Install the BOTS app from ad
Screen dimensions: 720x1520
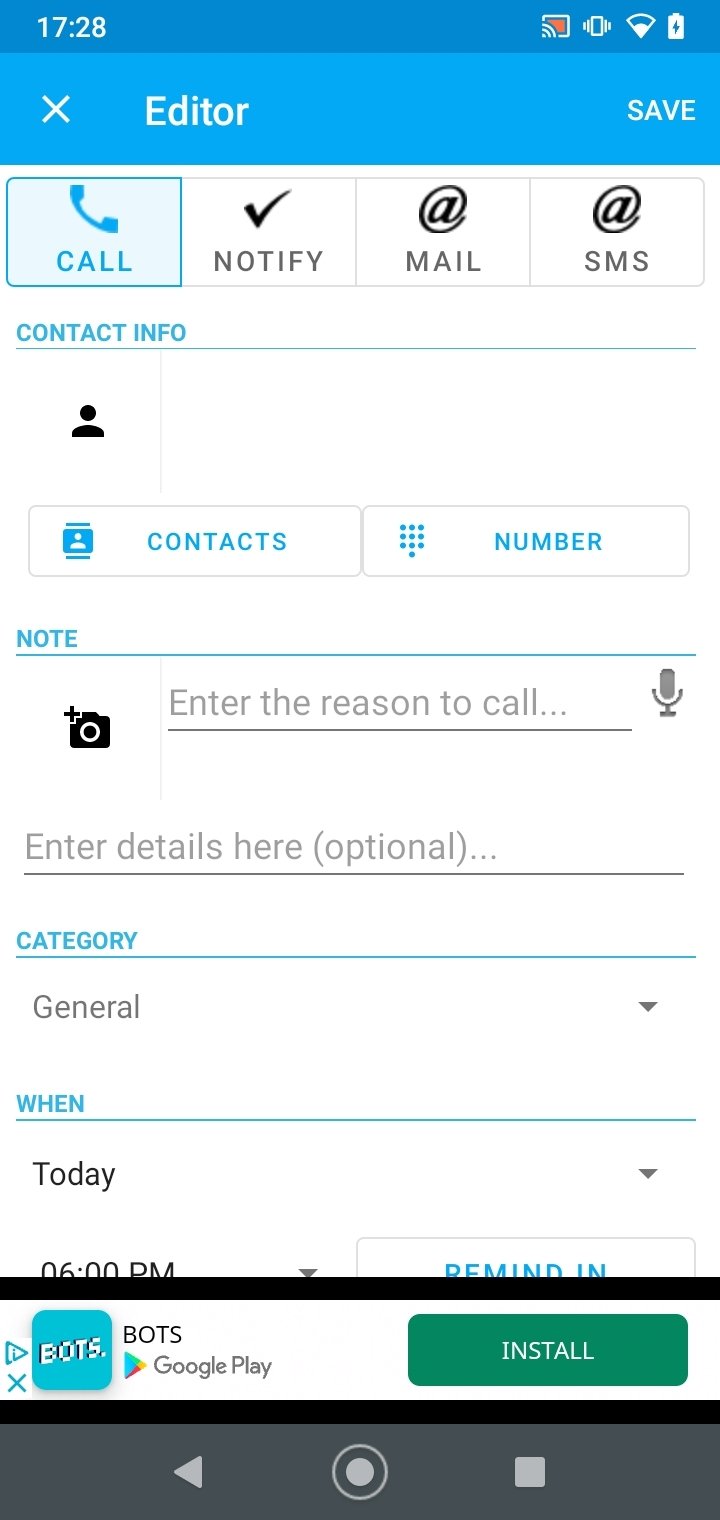tap(547, 1350)
